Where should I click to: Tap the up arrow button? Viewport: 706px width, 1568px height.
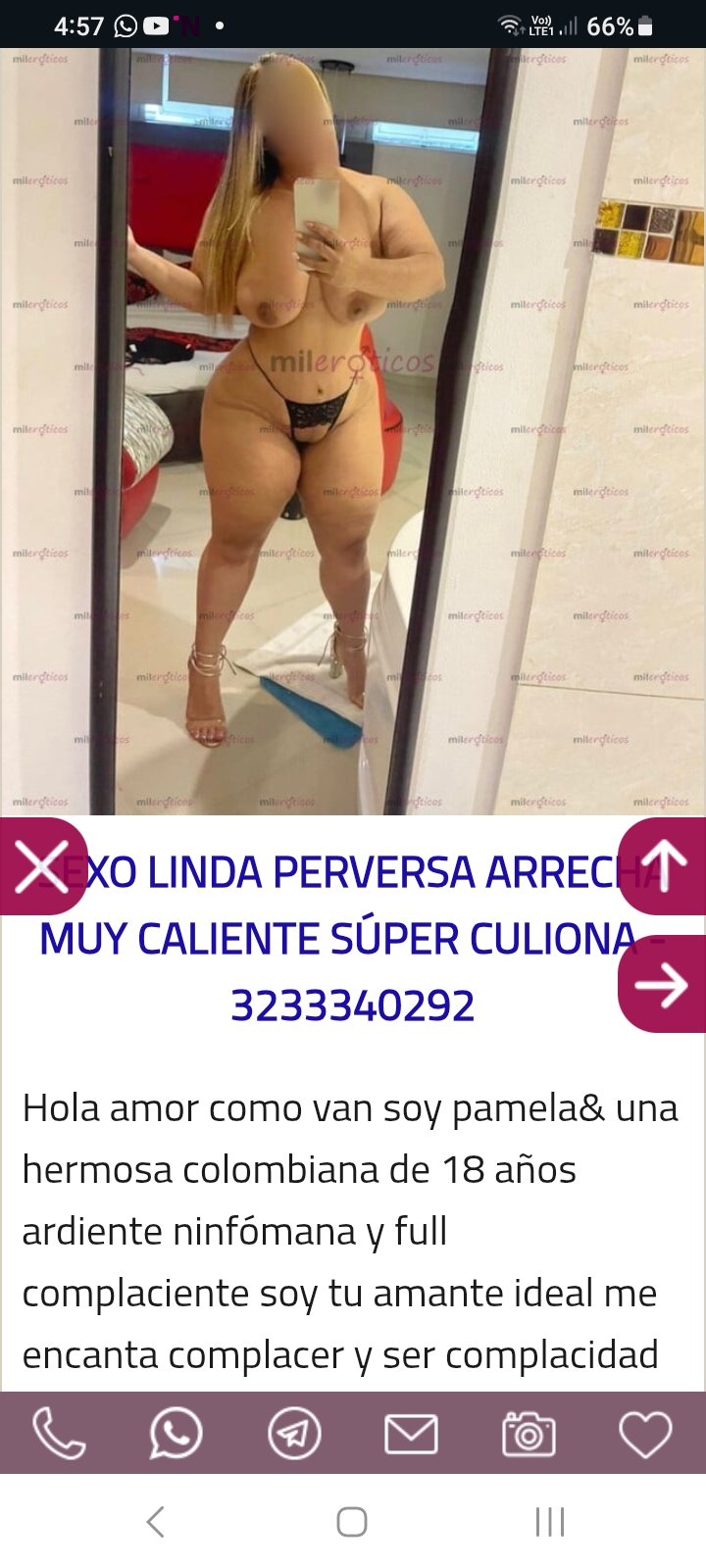coord(663,866)
